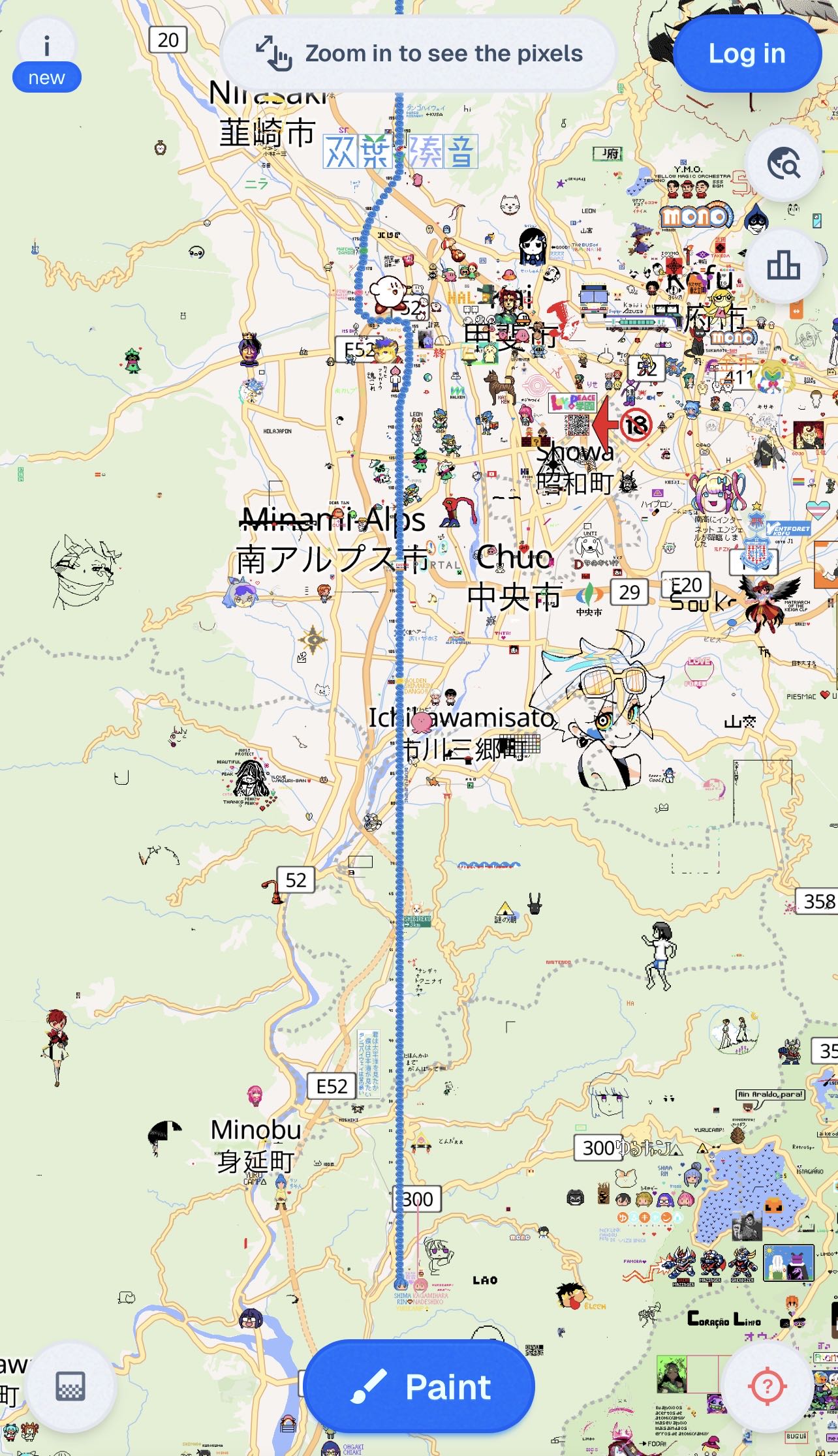Screen dimensions: 838x1456
Task: Tap the Log in button
Action: [747, 53]
